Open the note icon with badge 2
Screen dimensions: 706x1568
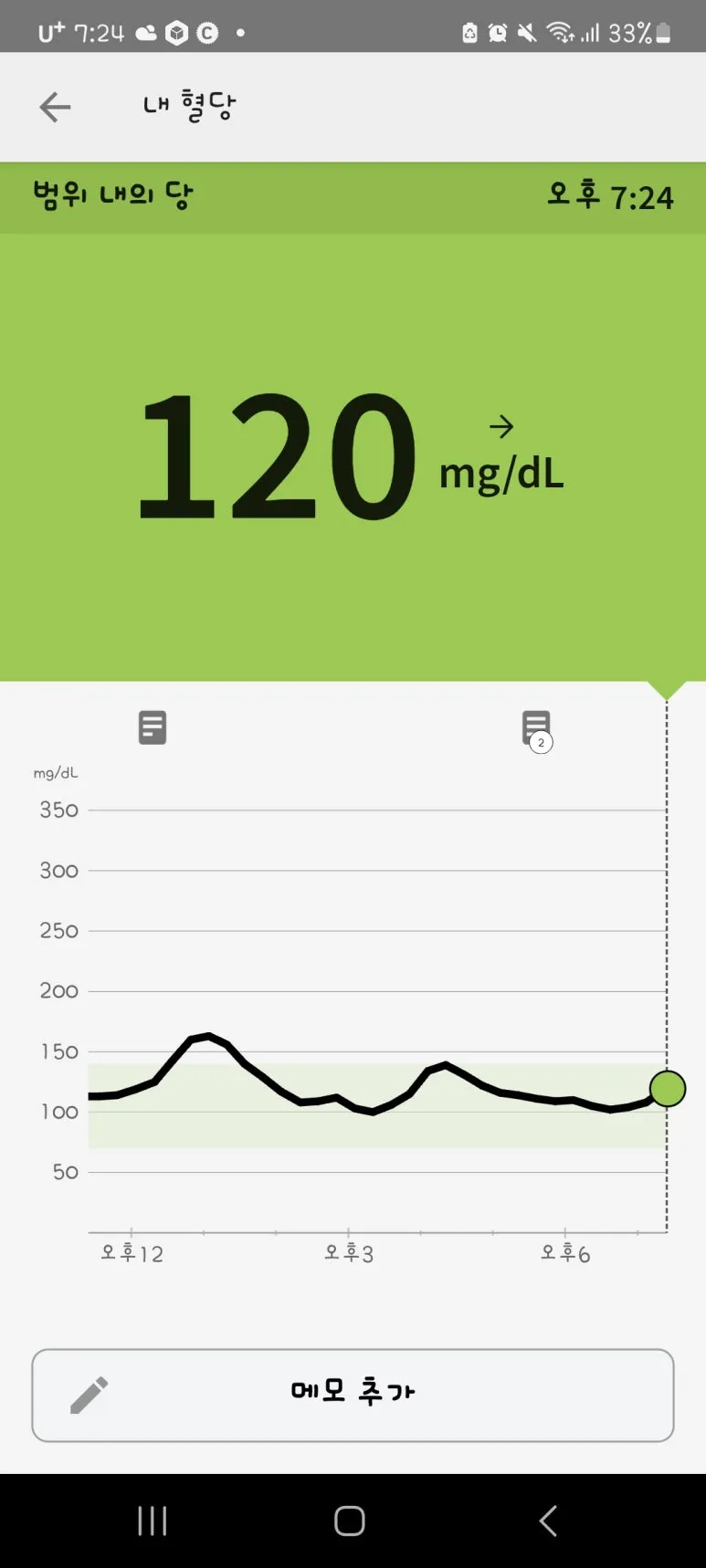[x=536, y=728]
